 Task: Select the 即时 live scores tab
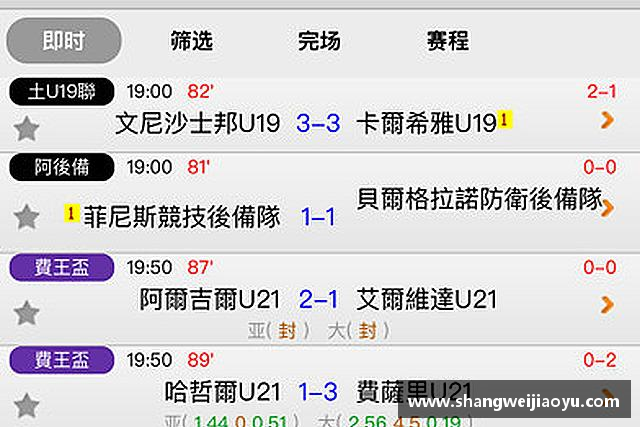[x=64, y=40]
